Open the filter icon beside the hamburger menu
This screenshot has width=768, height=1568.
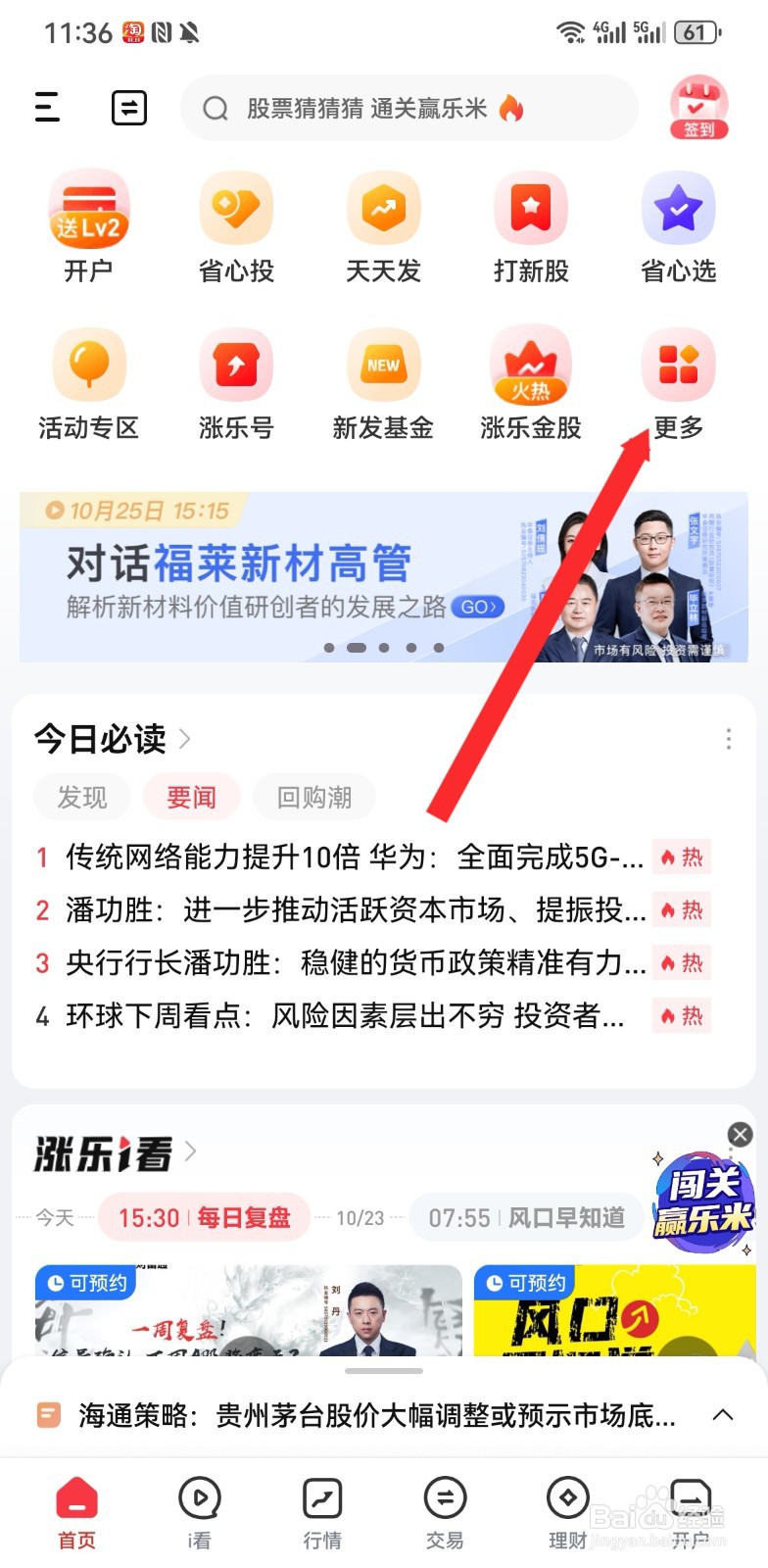pyautogui.click(x=128, y=108)
